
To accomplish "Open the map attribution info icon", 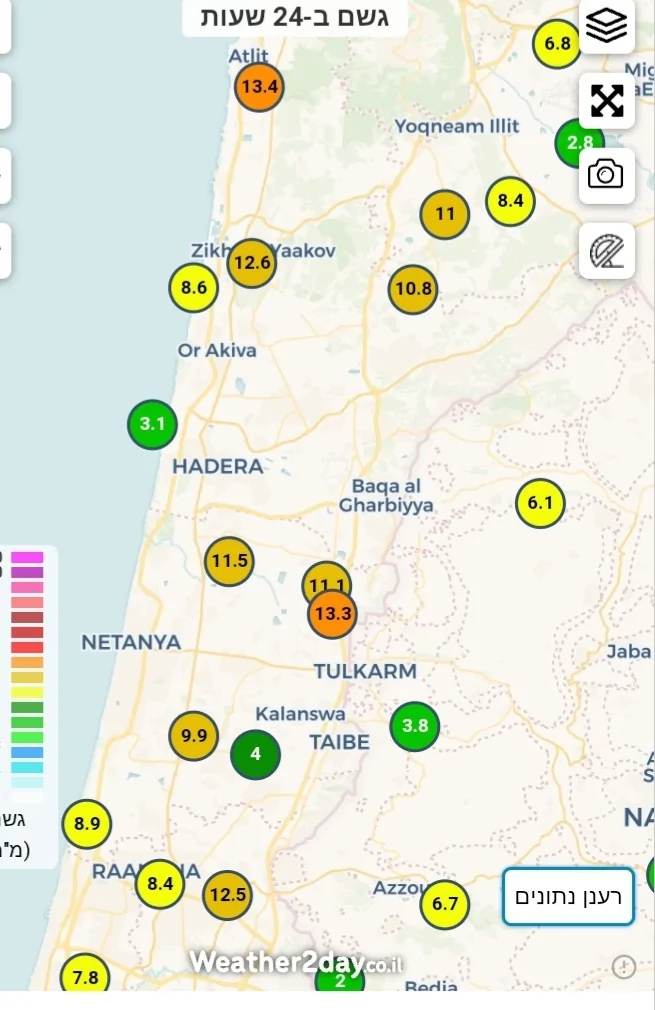I will pyautogui.click(x=623, y=966).
